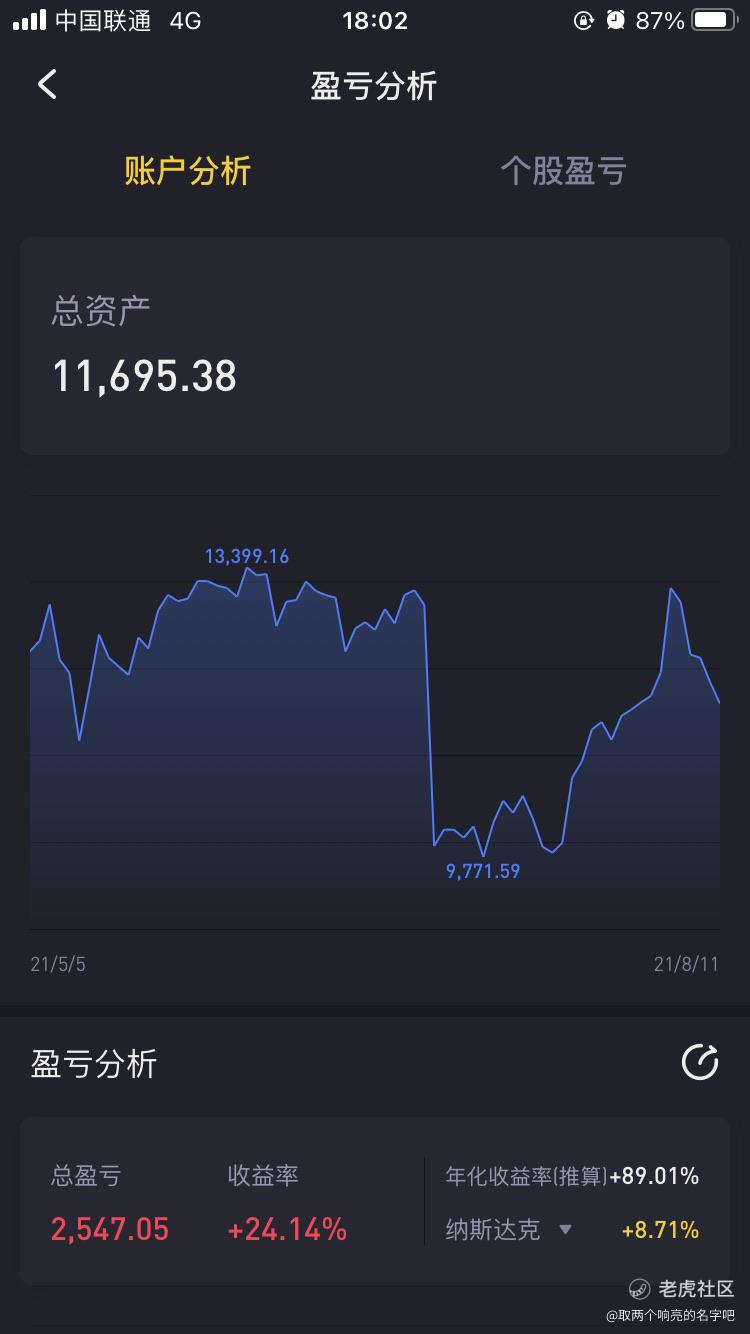Open the 盈亏分析 time-range icon
Viewport: 750px width, 1334px height.
click(700, 1062)
